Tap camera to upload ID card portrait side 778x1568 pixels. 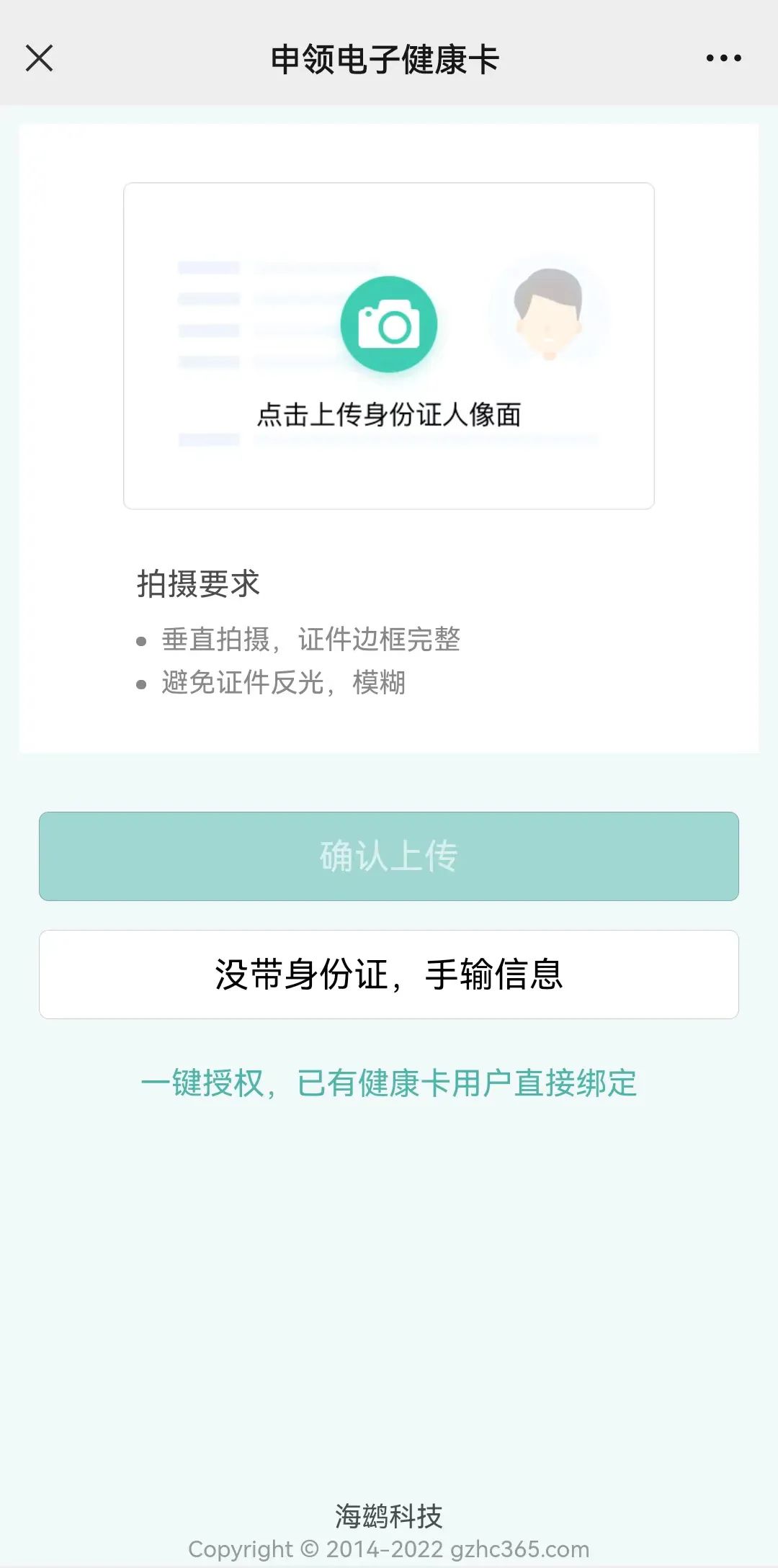[389, 326]
